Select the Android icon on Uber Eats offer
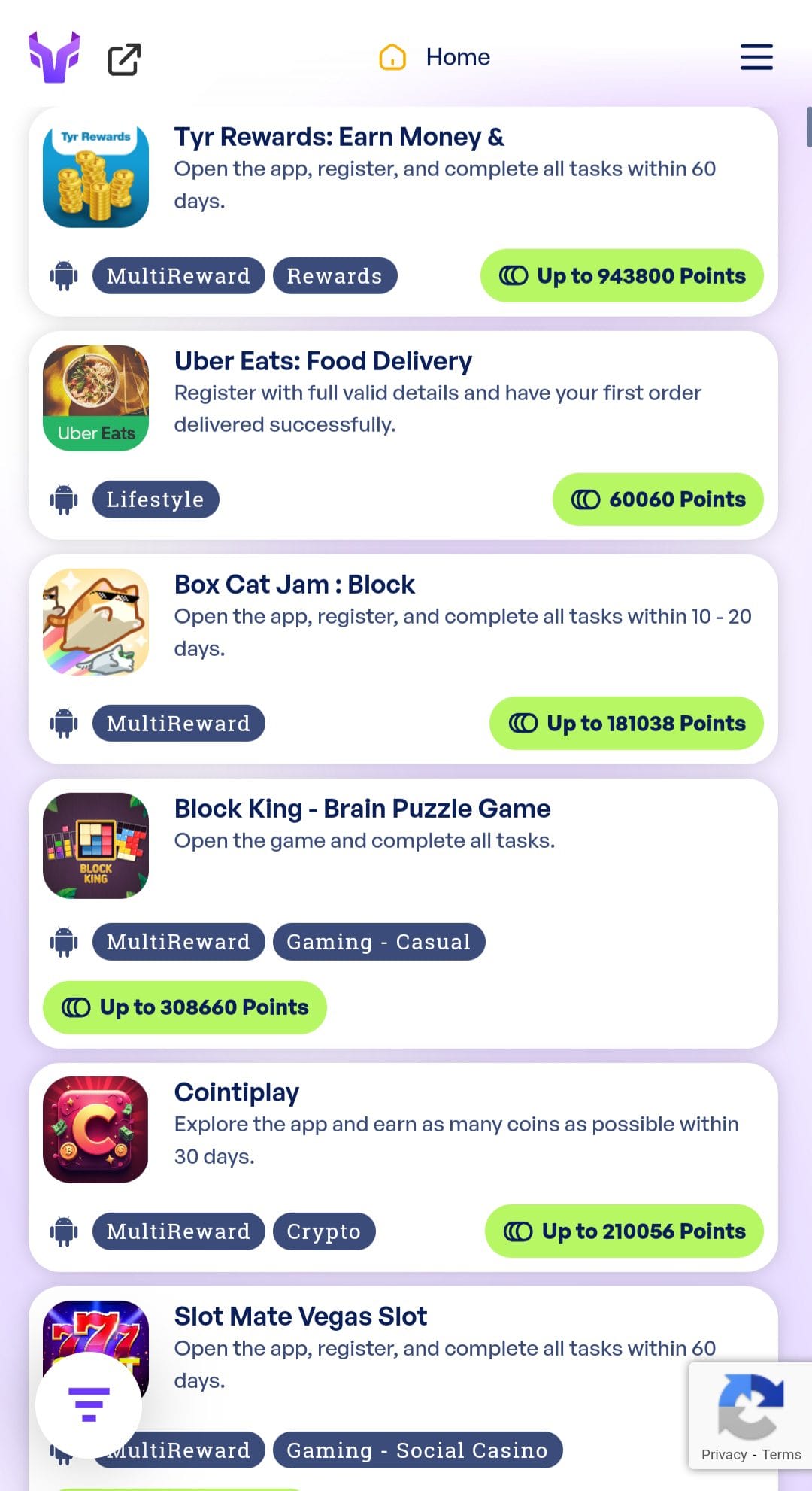 click(64, 499)
